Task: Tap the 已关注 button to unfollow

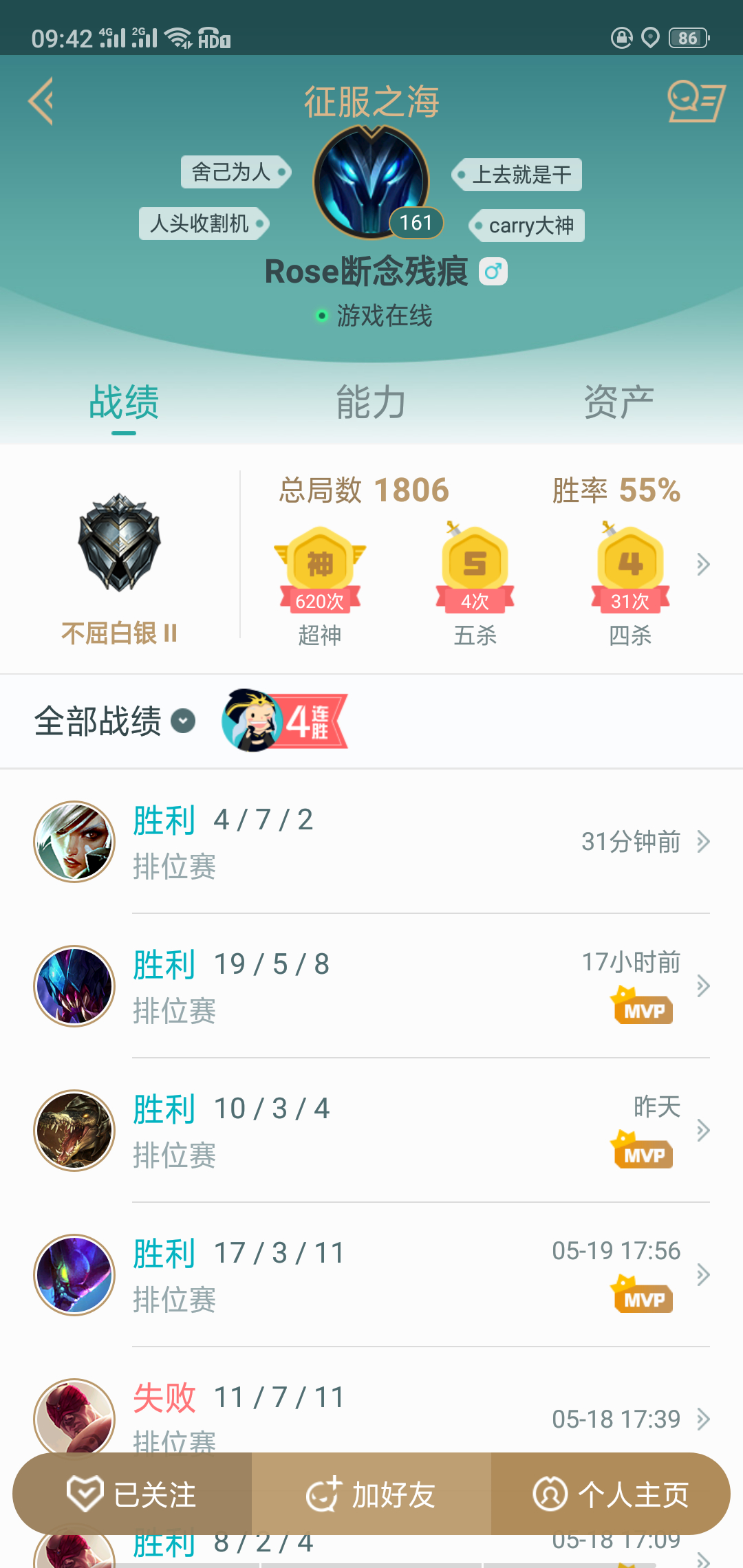Action: 132,1494
